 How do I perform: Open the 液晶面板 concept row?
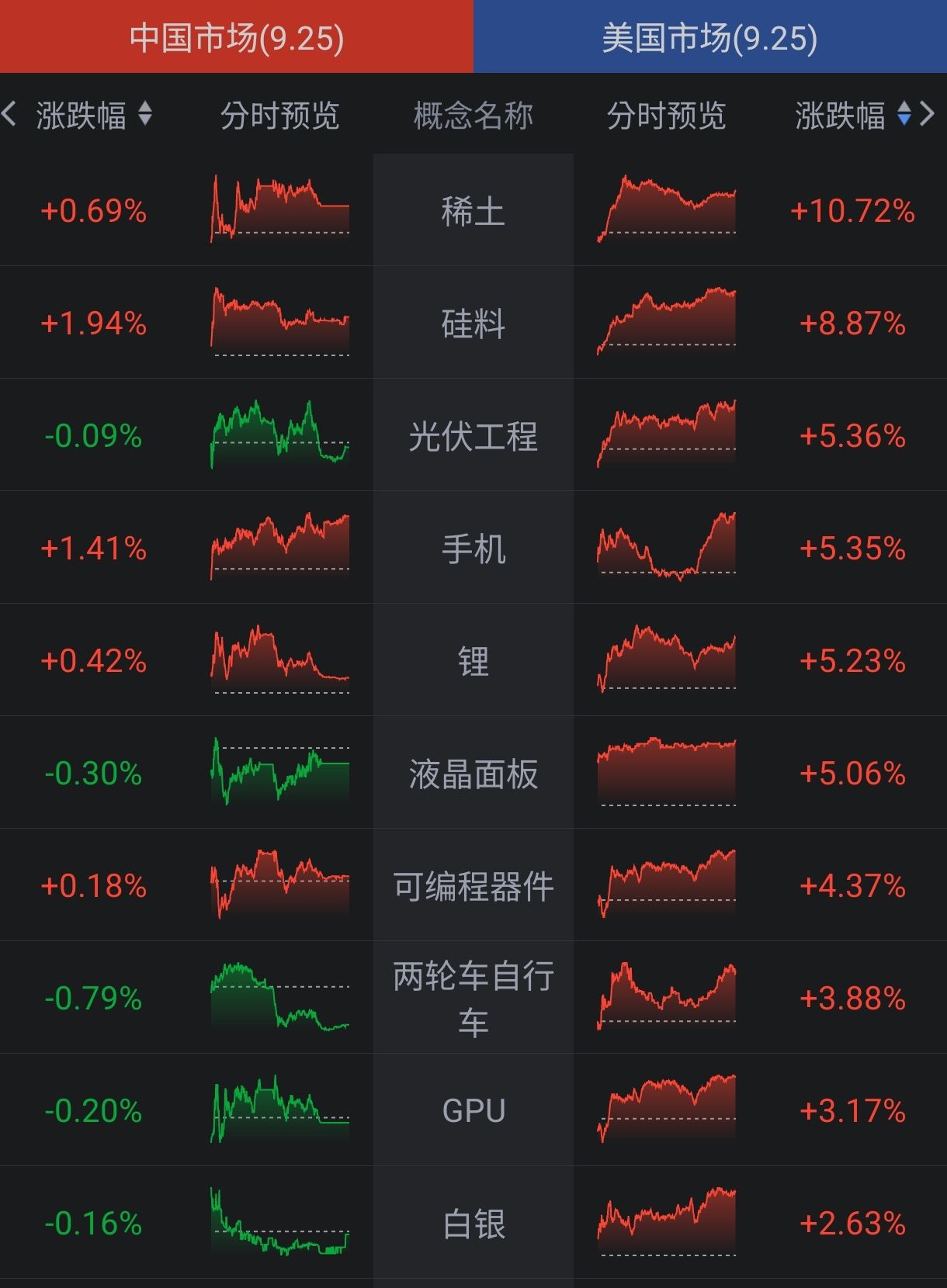[473, 774]
